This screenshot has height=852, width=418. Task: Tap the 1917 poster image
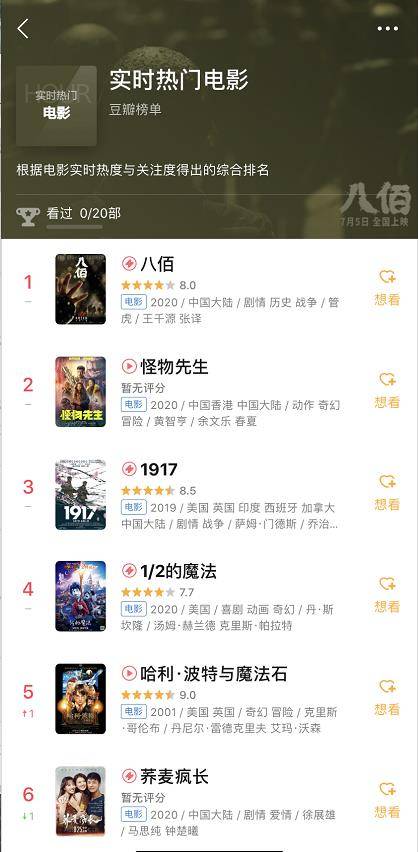pyautogui.click(x=80, y=494)
